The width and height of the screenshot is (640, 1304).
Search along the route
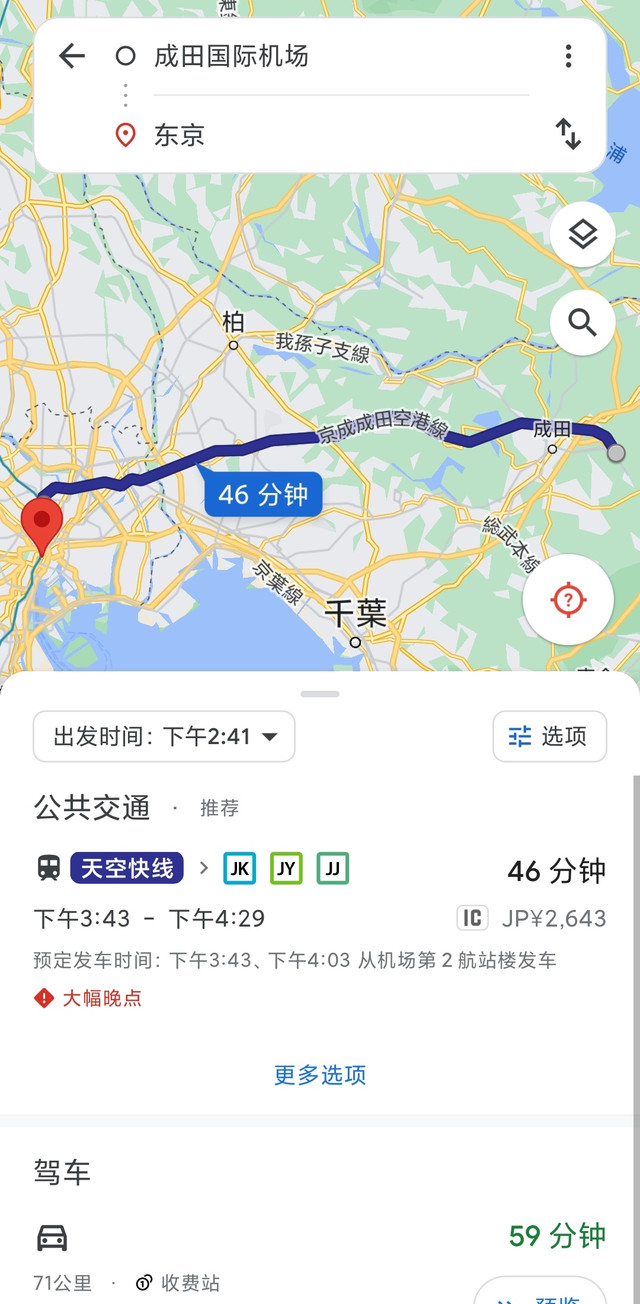[582, 322]
